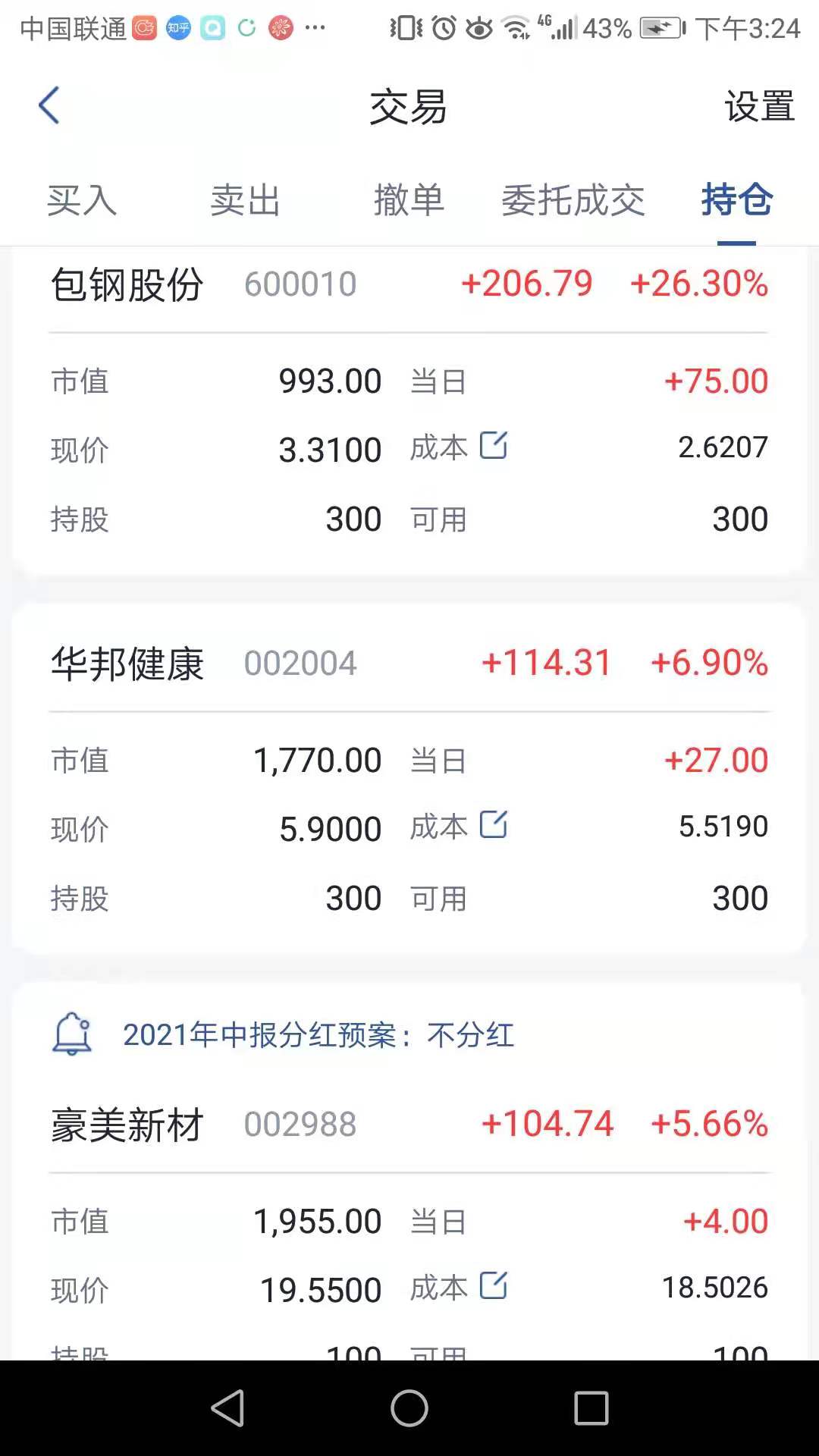Edit cost price for 豪美新材
The image size is (819, 1456).
[494, 1285]
